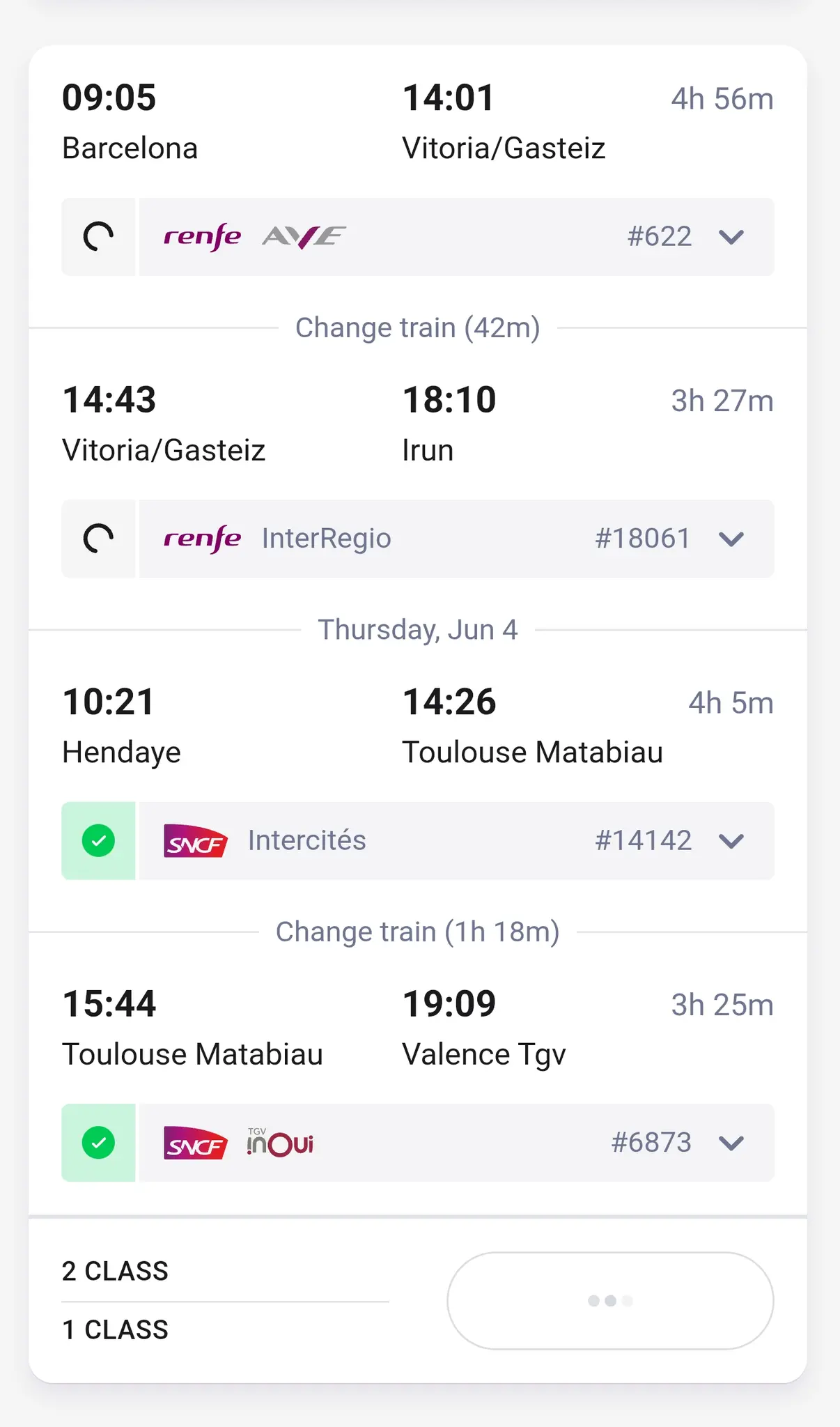Click the Change train (42m) separator

418,327
